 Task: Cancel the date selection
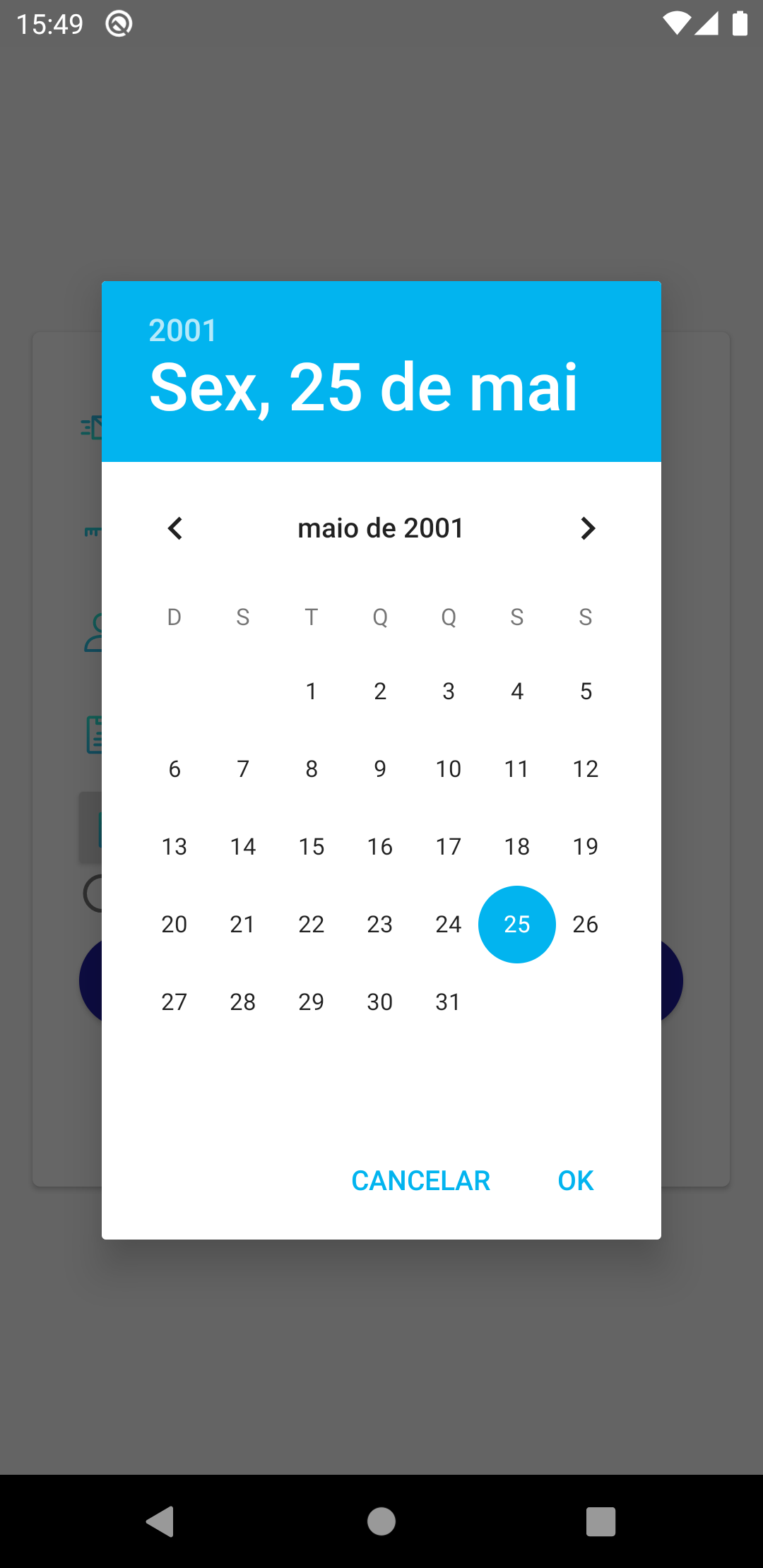pyautogui.click(x=420, y=1181)
